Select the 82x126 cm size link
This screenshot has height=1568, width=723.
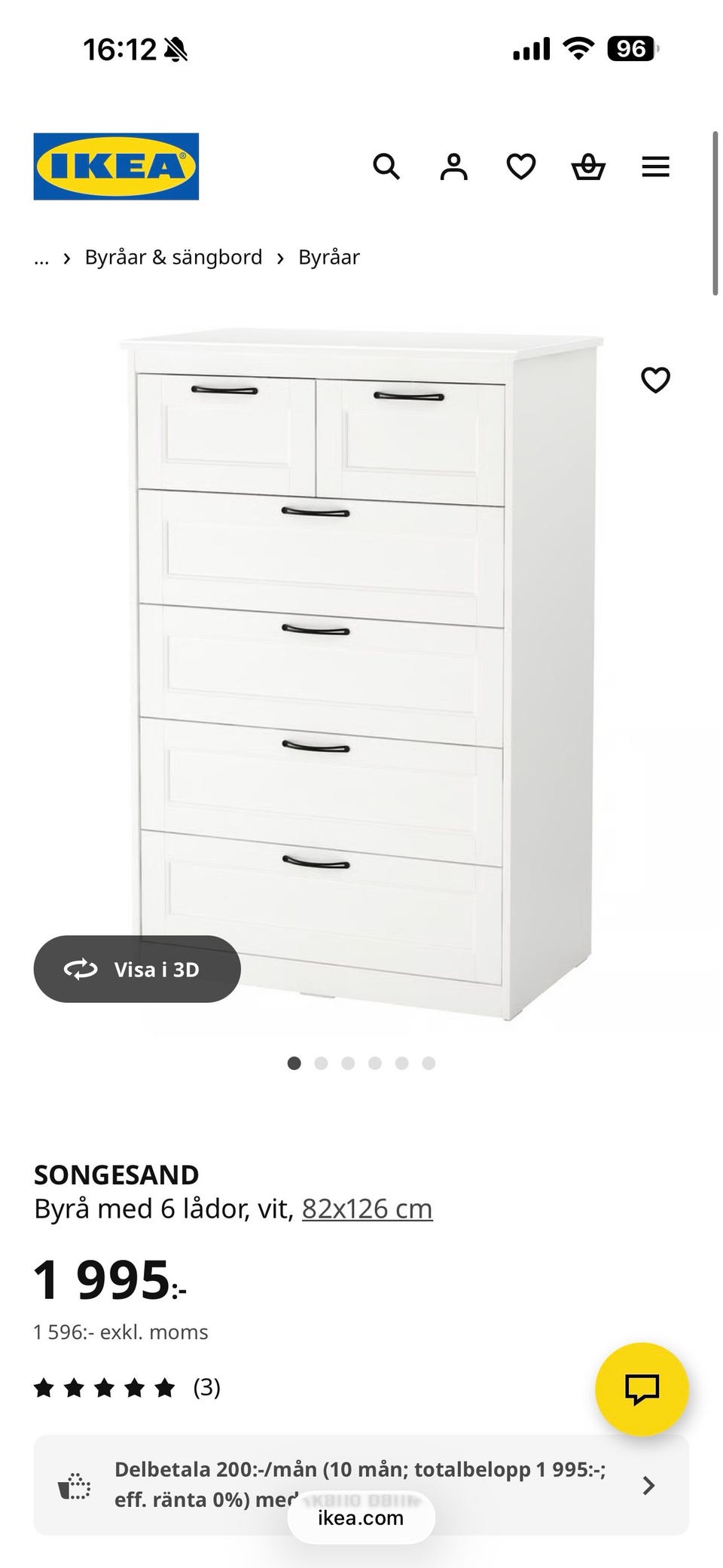pyautogui.click(x=367, y=1209)
